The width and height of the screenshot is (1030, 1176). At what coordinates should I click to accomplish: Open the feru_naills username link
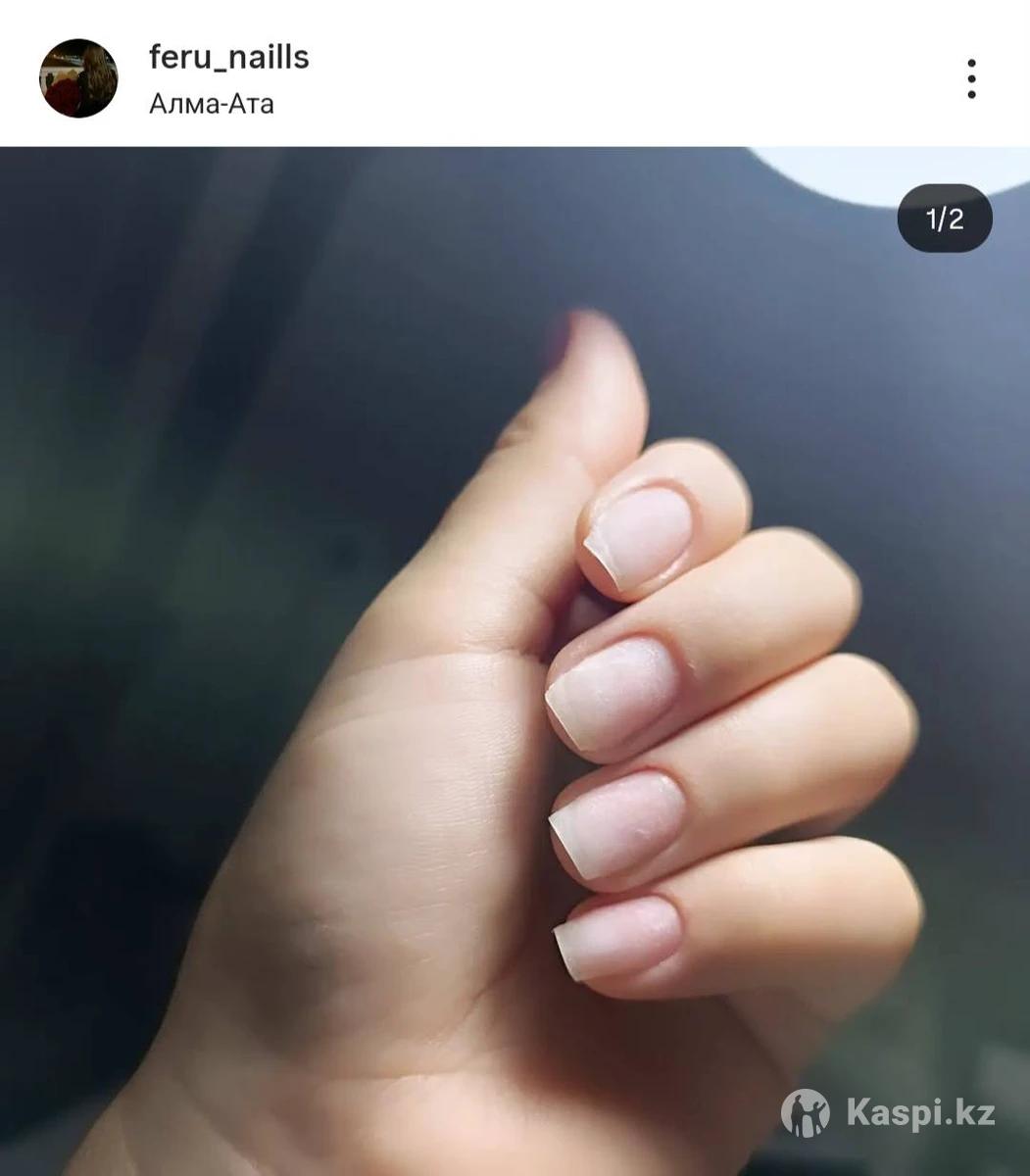[x=228, y=58]
